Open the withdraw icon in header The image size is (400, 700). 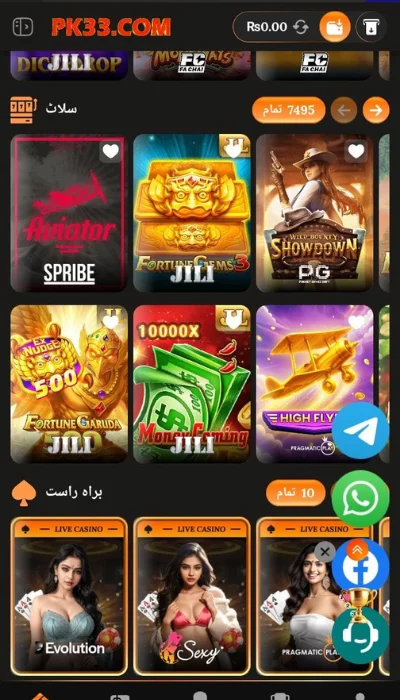371,27
